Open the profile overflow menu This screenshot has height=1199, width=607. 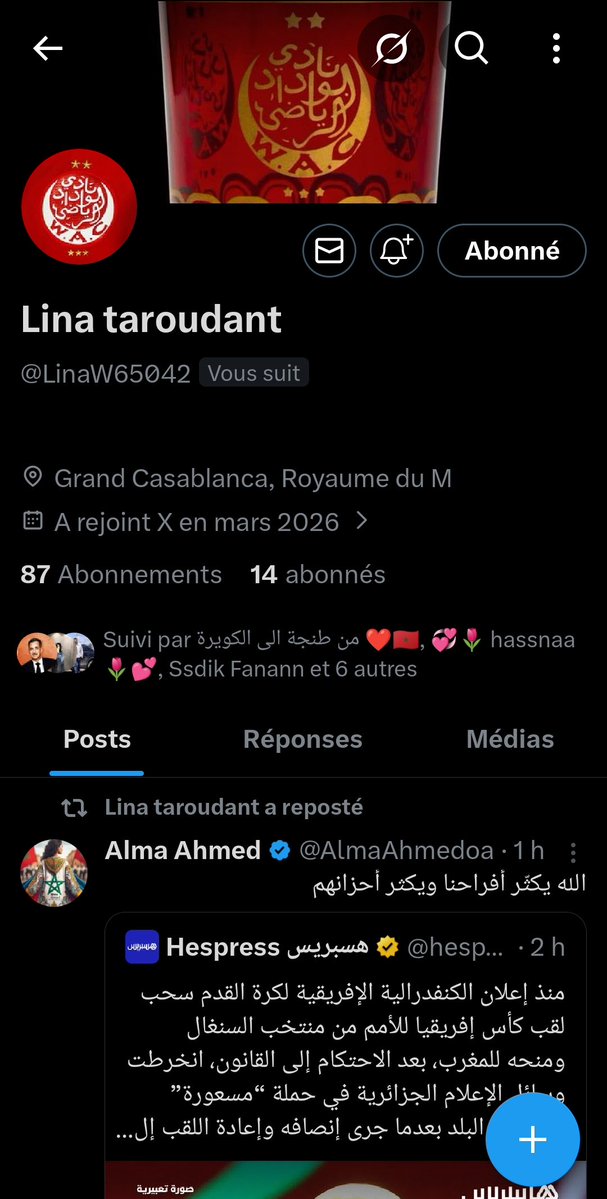(556, 49)
